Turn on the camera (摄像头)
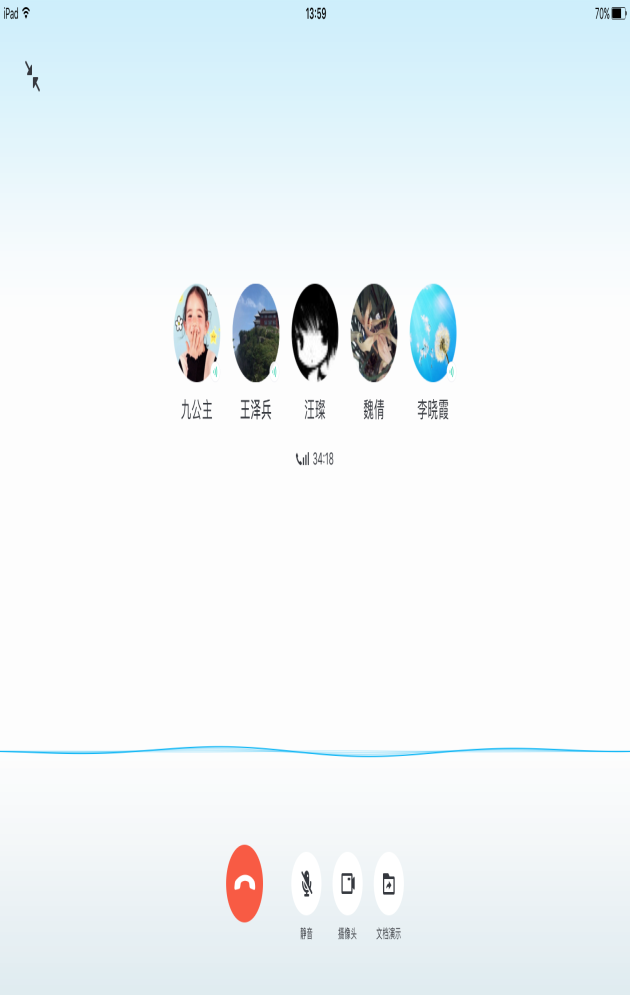This screenshot has height=995, width=630. [347, 884]
